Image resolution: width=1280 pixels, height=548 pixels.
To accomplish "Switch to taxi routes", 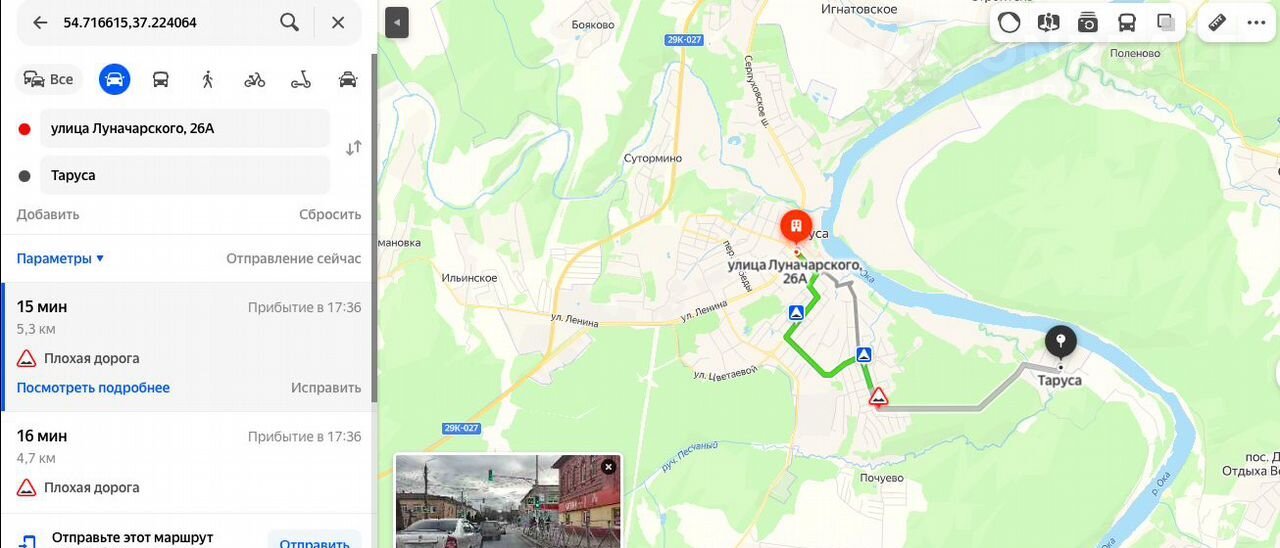I will coord(348,79).
